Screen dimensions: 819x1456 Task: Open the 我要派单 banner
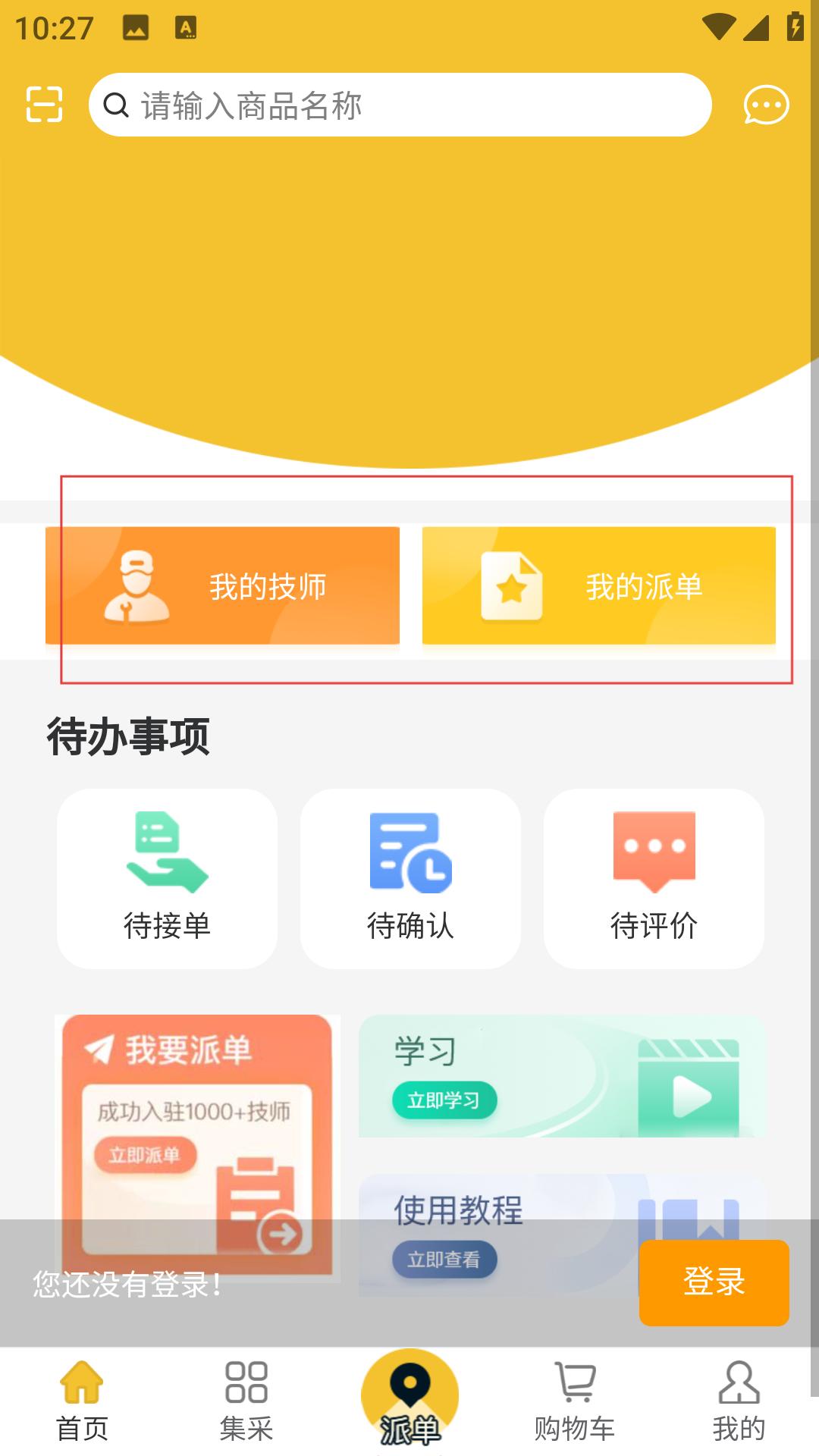(197, 1122)
